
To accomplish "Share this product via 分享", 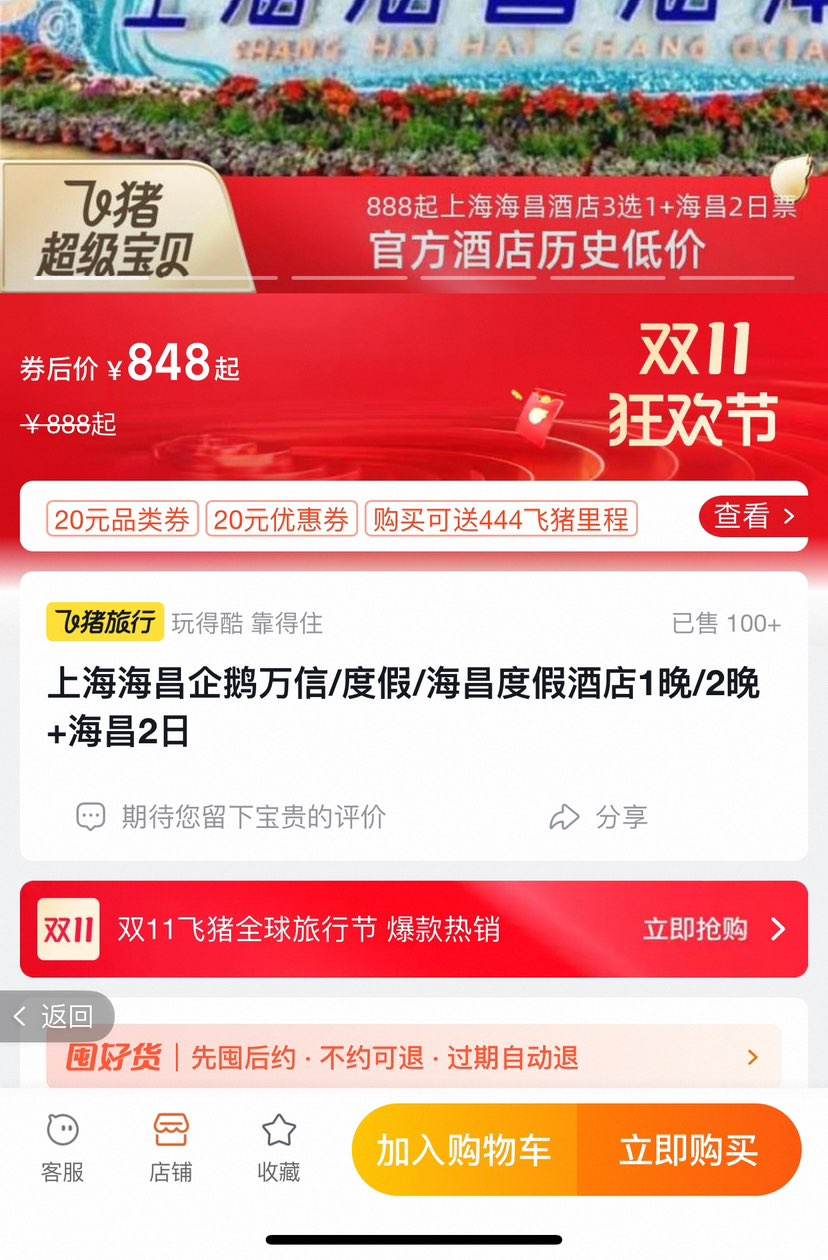I will [x=600, y=817].
